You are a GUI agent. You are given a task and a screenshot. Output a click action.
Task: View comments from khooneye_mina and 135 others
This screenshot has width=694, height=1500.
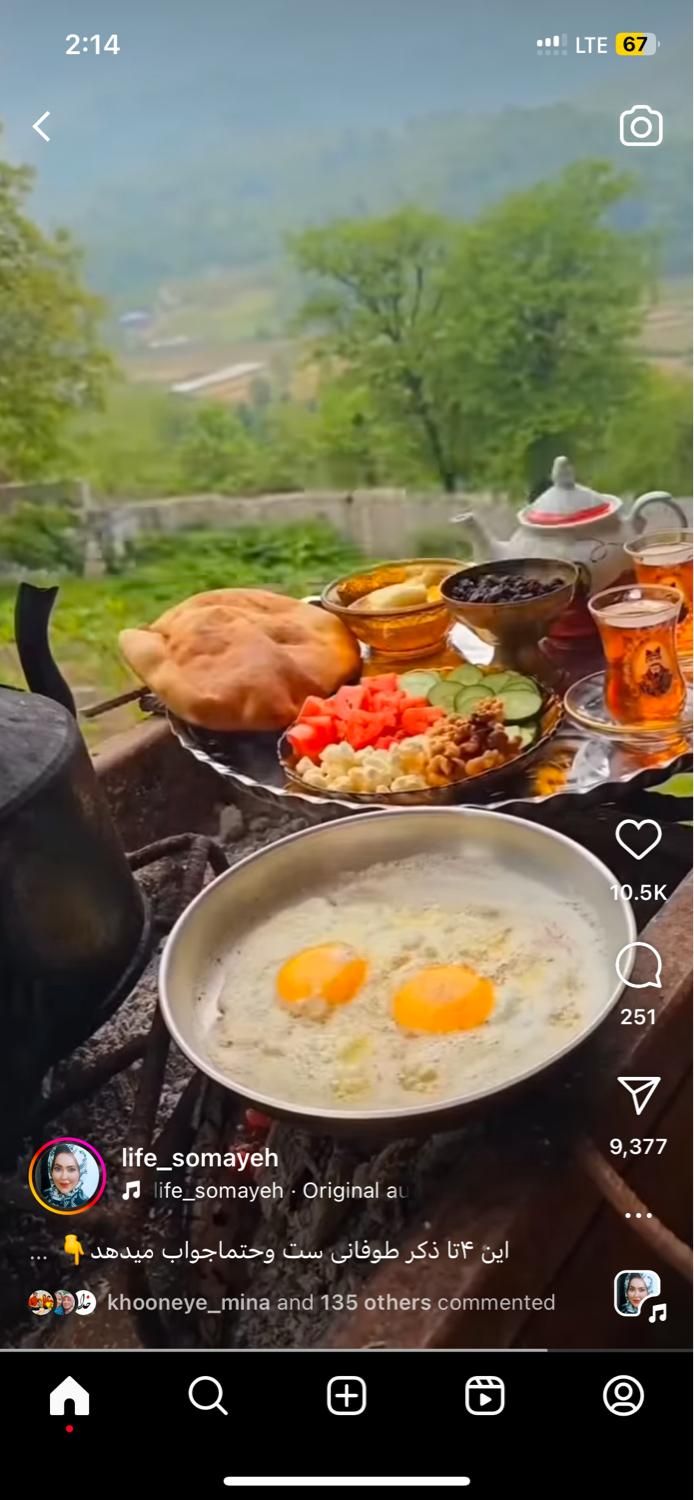tap(330, 1302)
